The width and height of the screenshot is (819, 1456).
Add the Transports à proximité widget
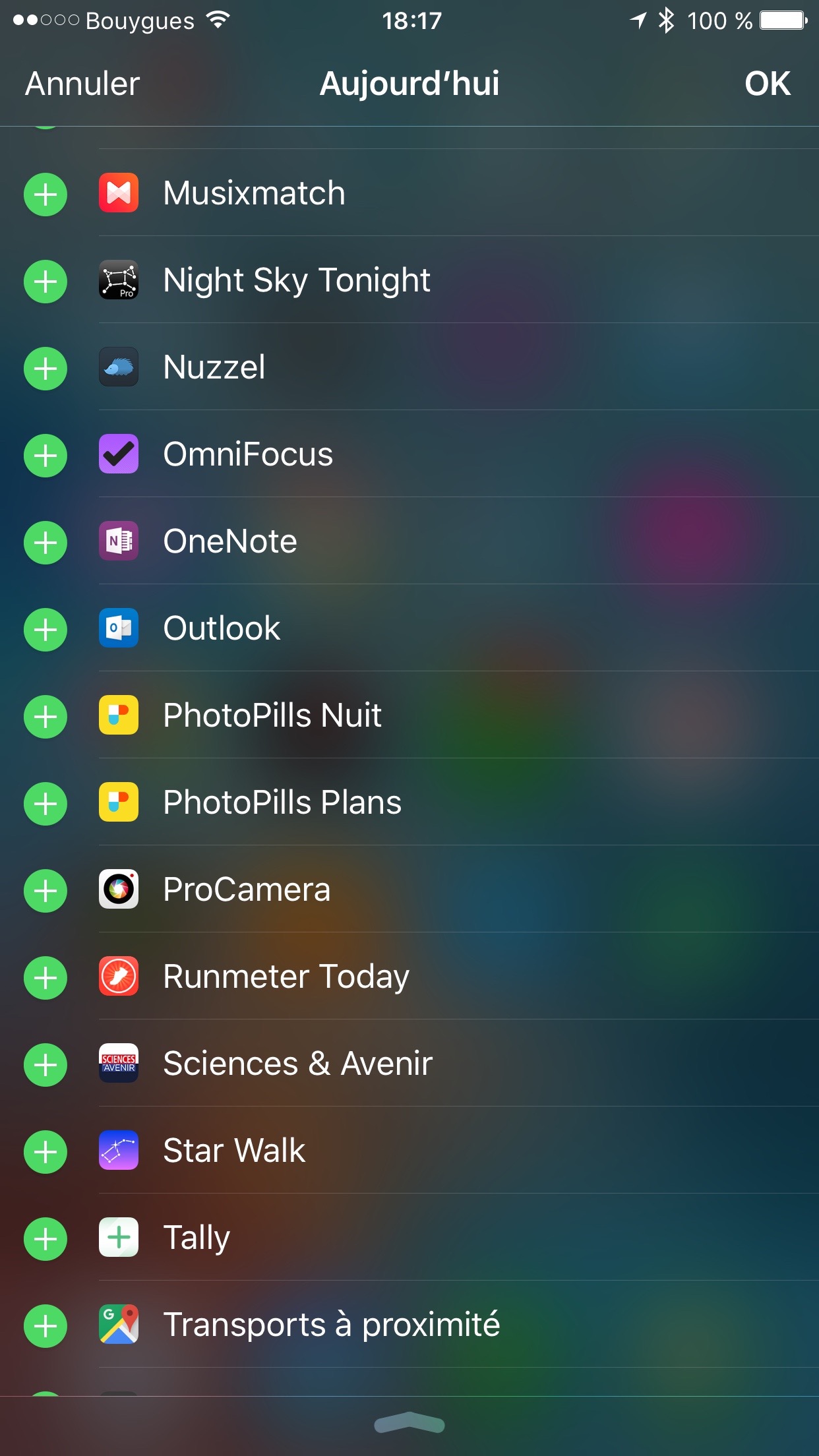coord(45,1324)
